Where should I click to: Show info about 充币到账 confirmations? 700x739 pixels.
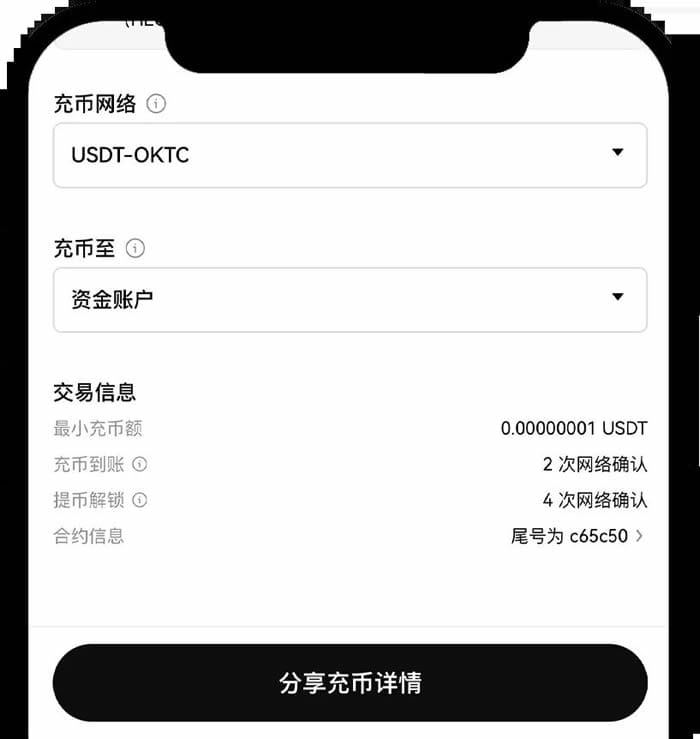(x=140, y=464)
